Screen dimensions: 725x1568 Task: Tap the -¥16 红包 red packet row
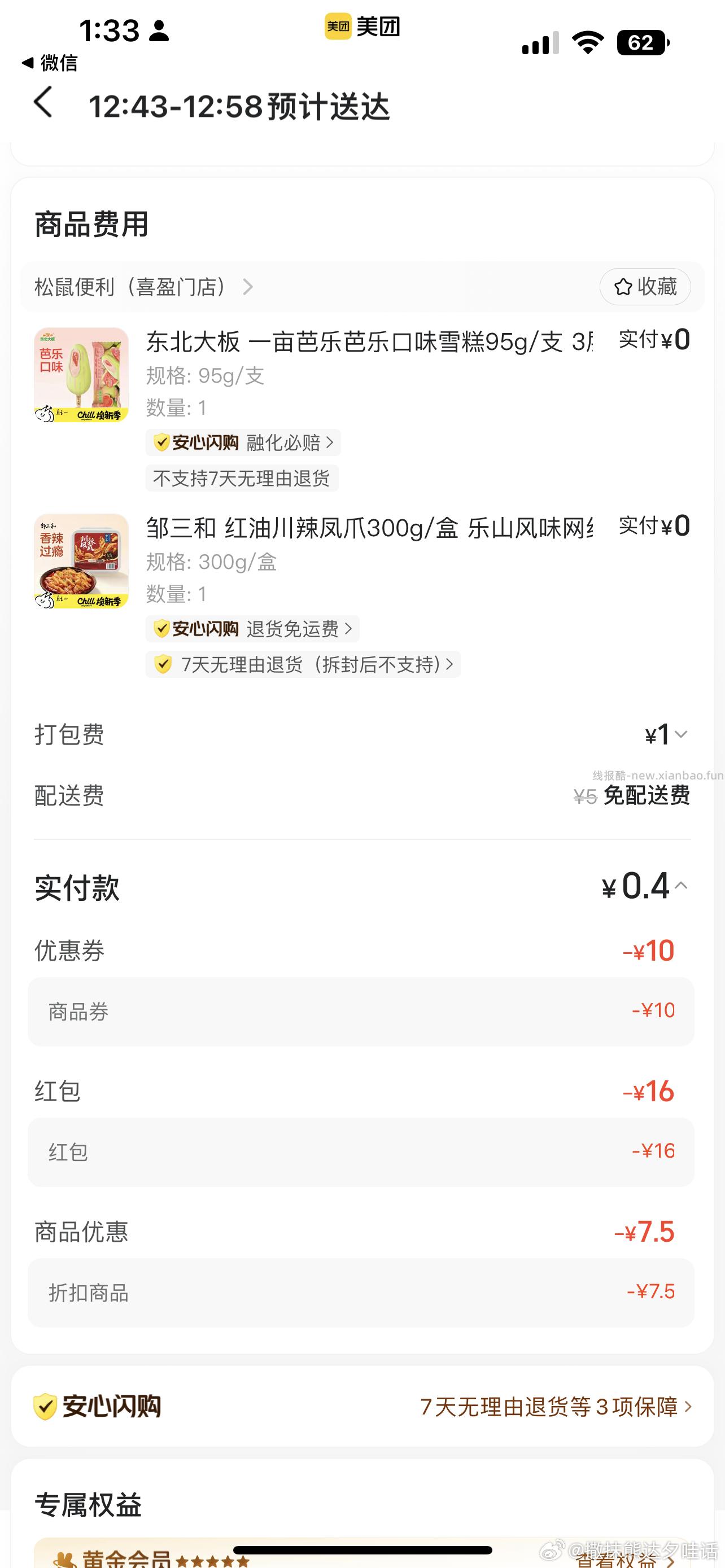coord(362,1151)
